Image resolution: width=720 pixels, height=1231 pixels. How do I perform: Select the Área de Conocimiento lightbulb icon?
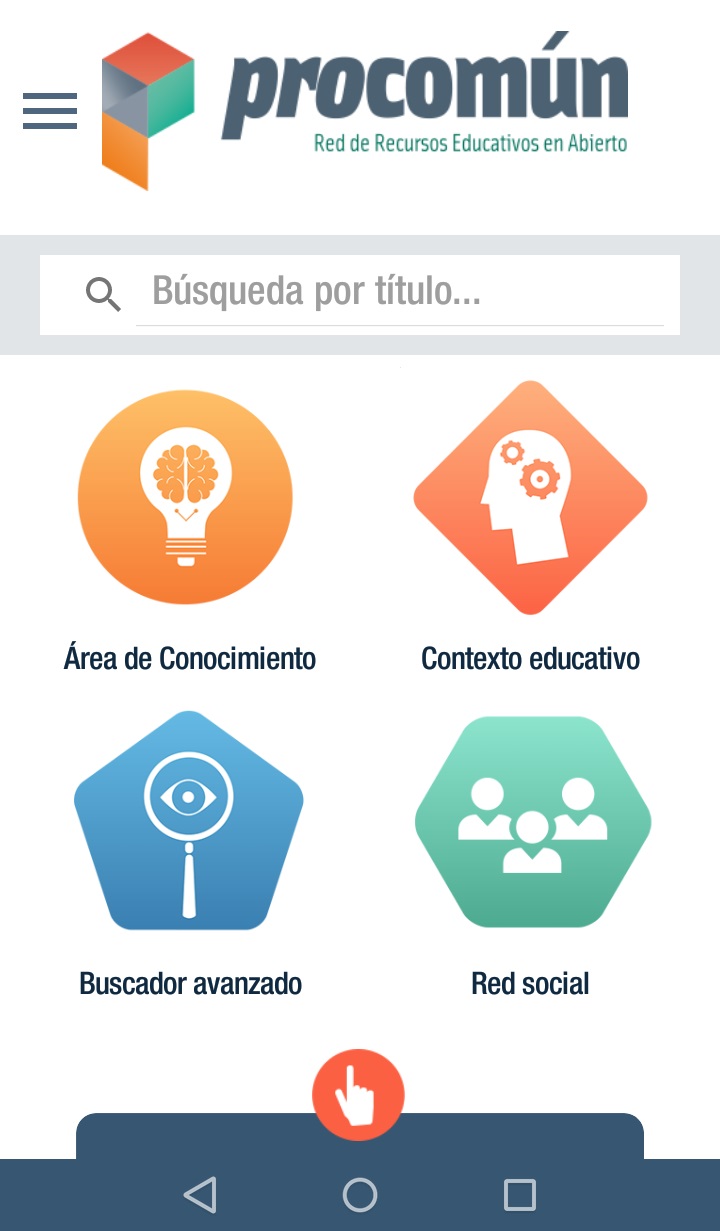coord(185,497)
